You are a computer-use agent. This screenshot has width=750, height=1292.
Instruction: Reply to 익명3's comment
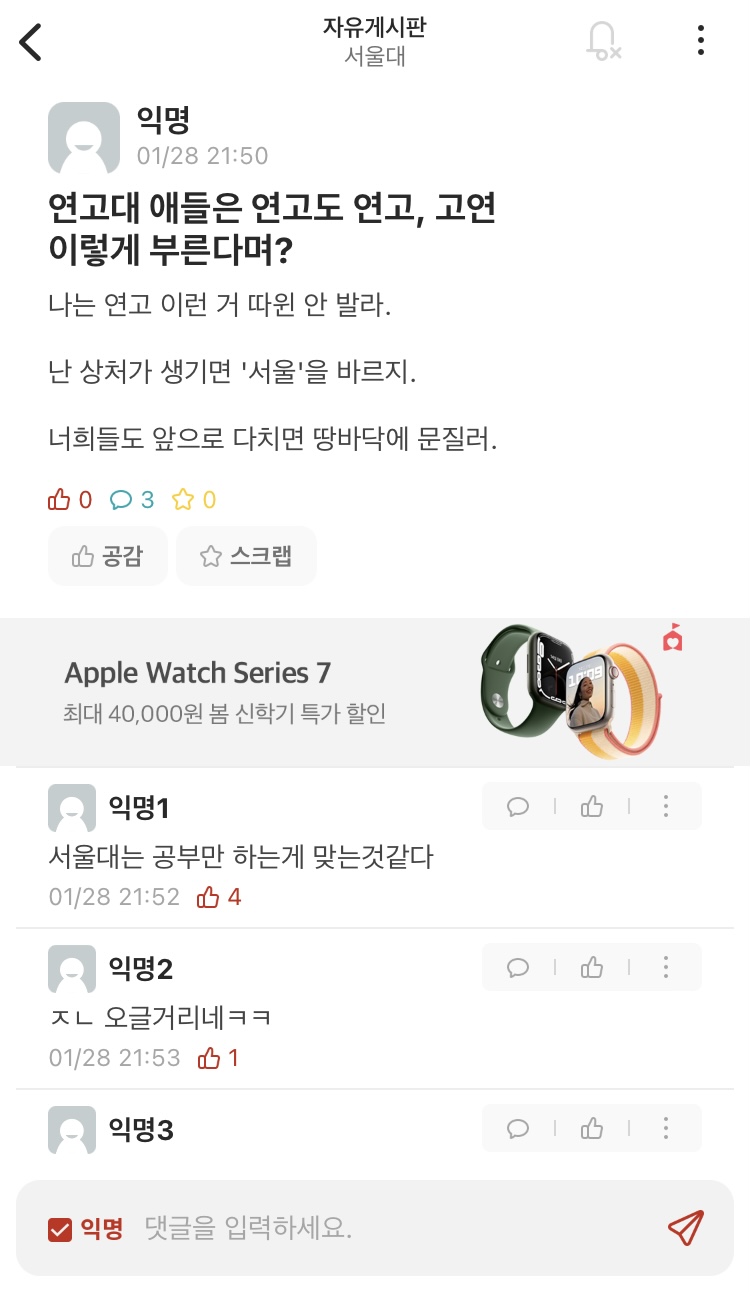pos(518,1129)
